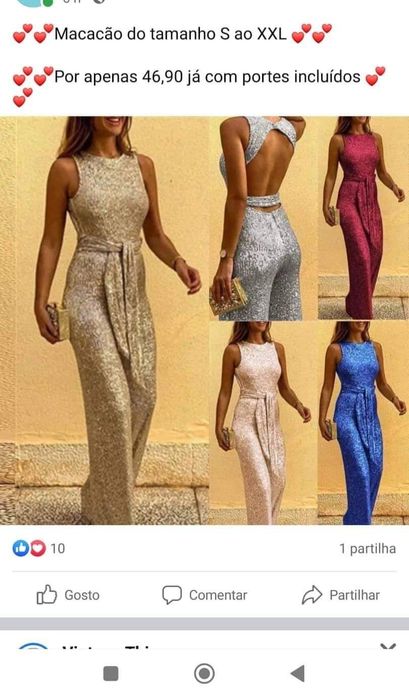Open the recent apps view
Viewport: 409px width, 698px height.
point(111,674)
